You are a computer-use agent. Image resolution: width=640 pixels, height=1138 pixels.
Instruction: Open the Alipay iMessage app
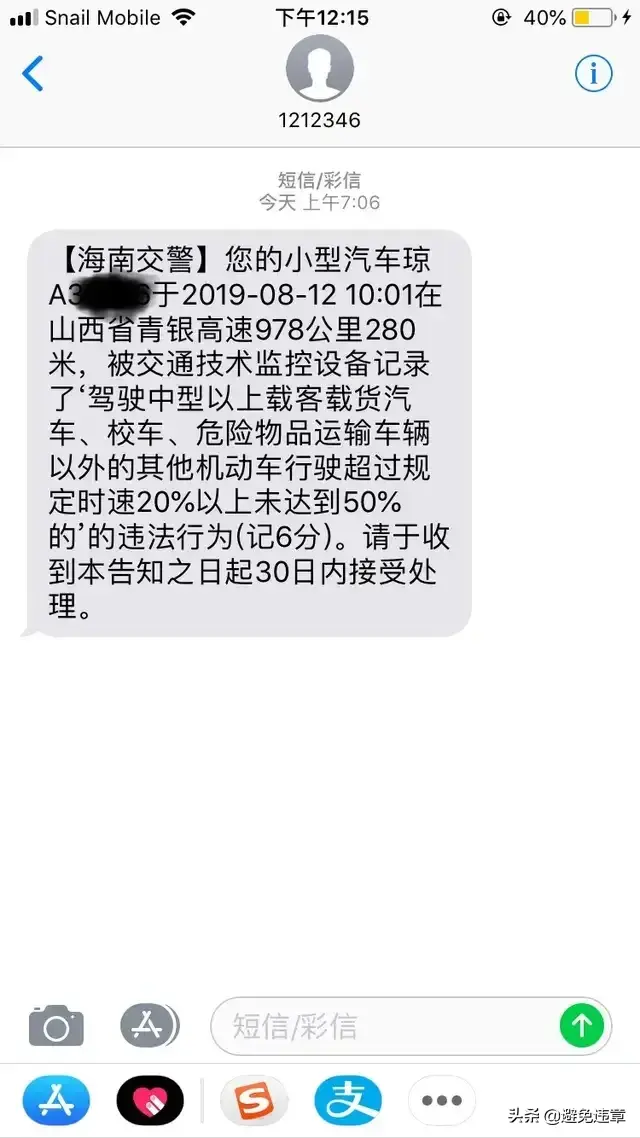pyautogui.click(x=347, y=1101)
